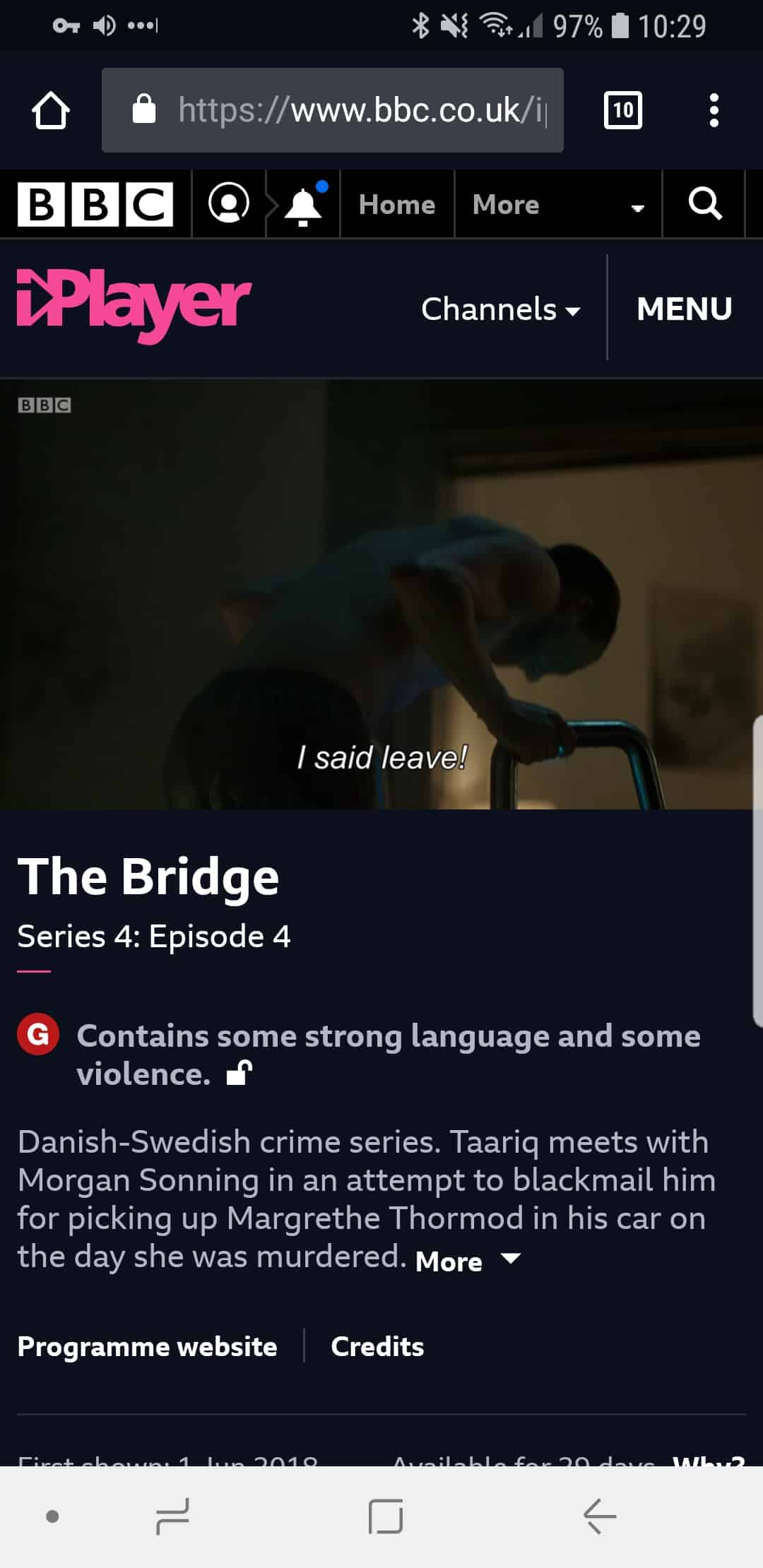Screen dimensions: 763x1568
Task: Tap the iPlayer logo
Action: pos(134,305)
